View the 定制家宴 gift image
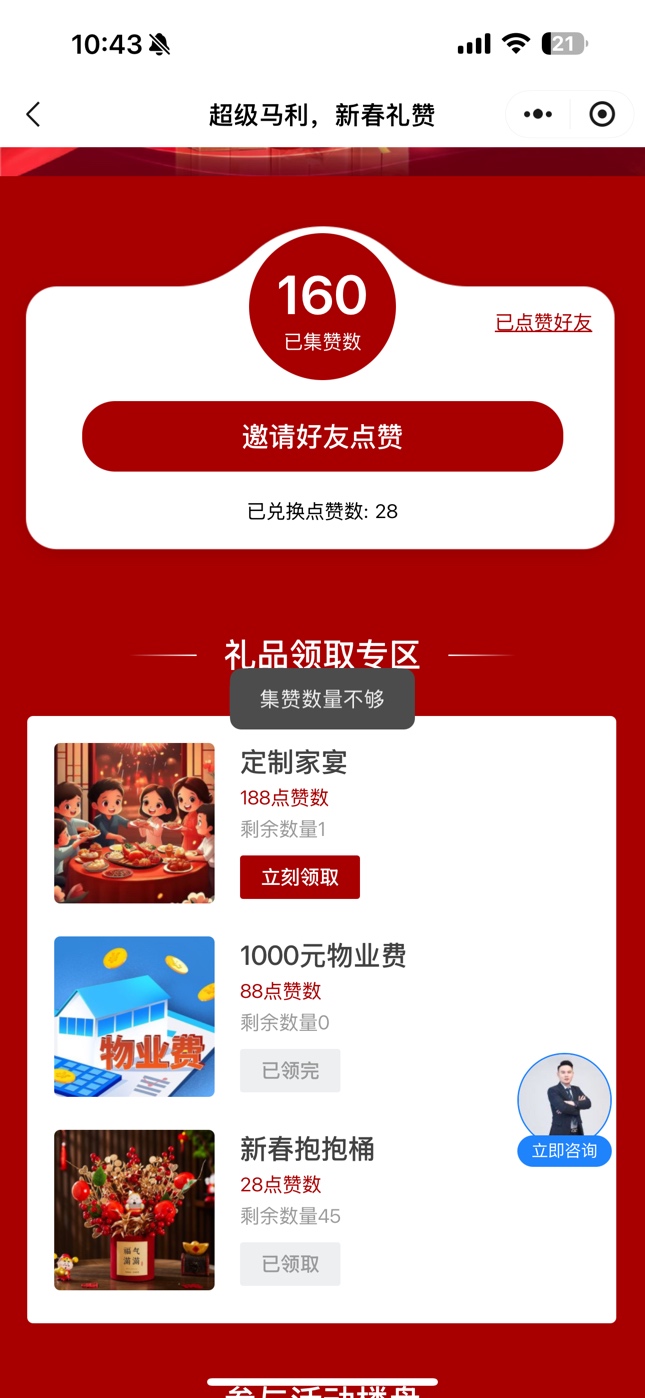 point(134,823)
